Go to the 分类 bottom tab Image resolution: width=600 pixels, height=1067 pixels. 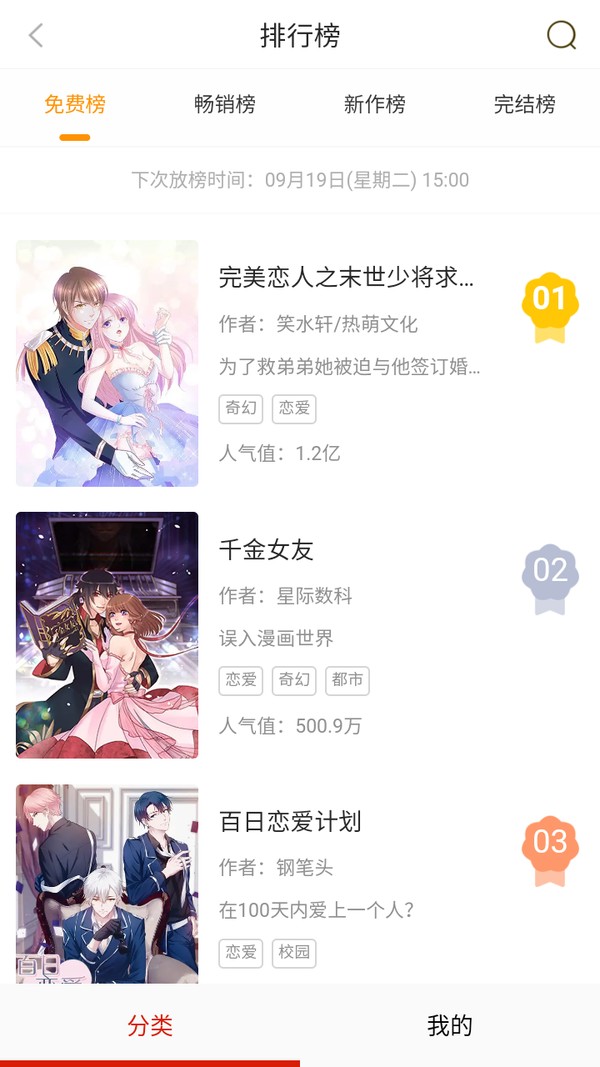pyautogui.click(x=150, y=1025)
